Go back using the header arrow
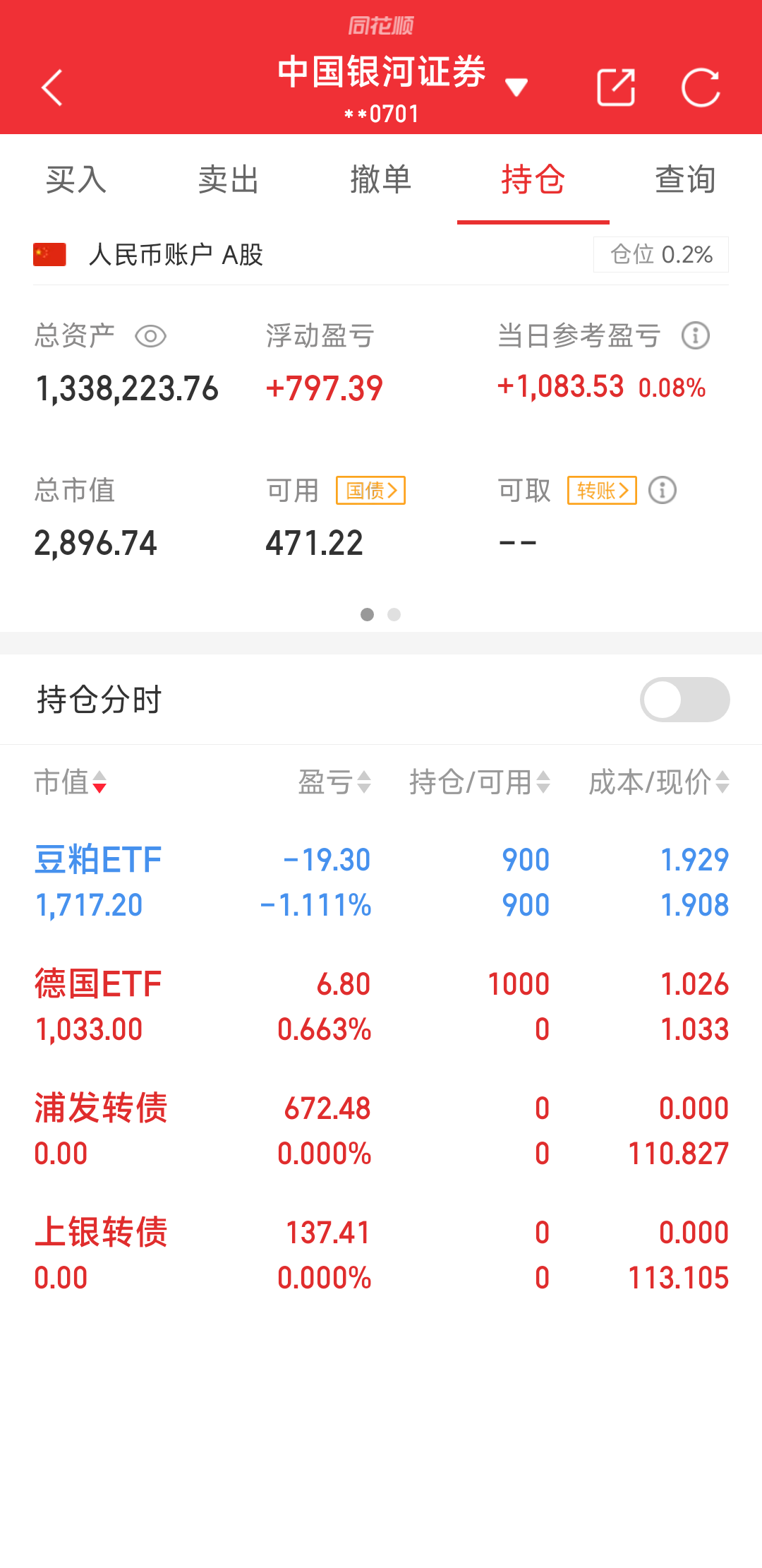The height and width of the screenshot is (1568, 762). (52, 88)
